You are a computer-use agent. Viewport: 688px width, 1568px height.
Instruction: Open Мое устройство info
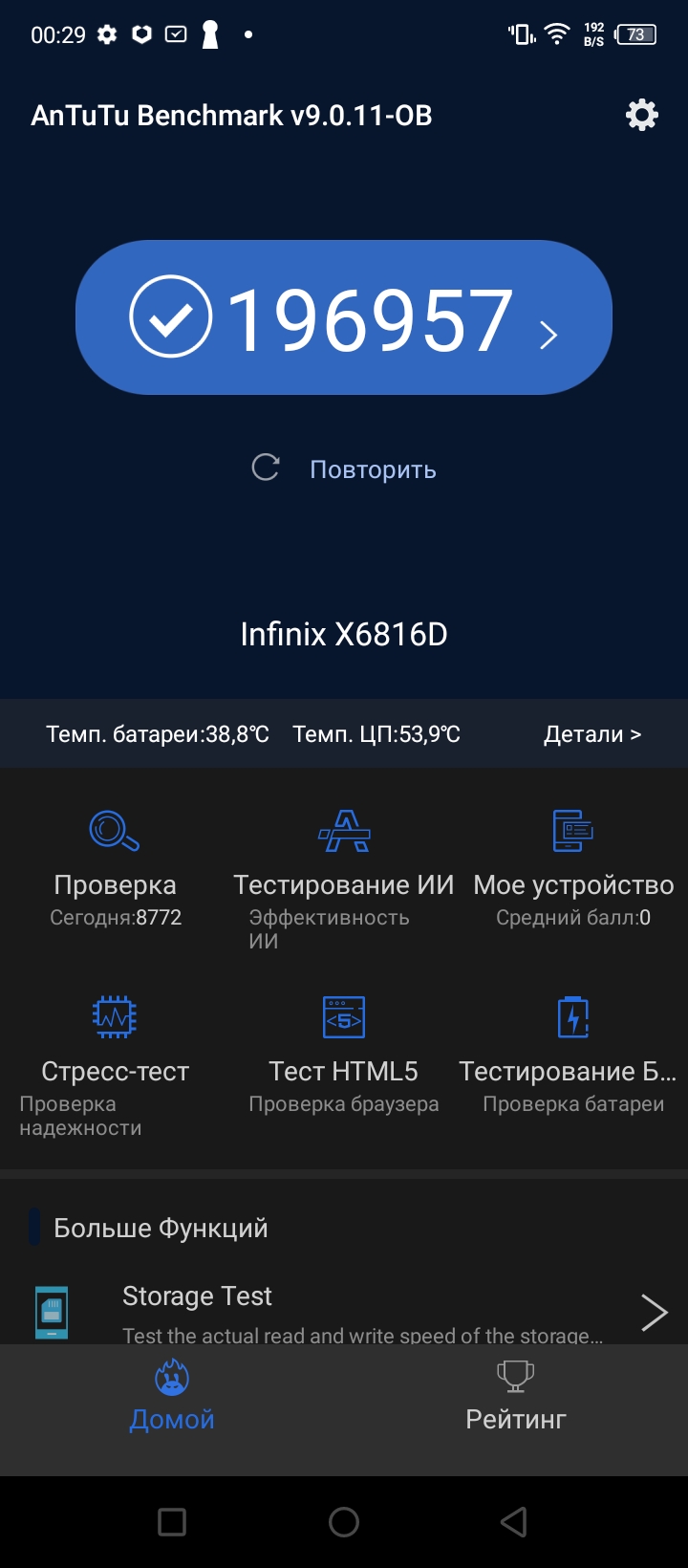573,867
